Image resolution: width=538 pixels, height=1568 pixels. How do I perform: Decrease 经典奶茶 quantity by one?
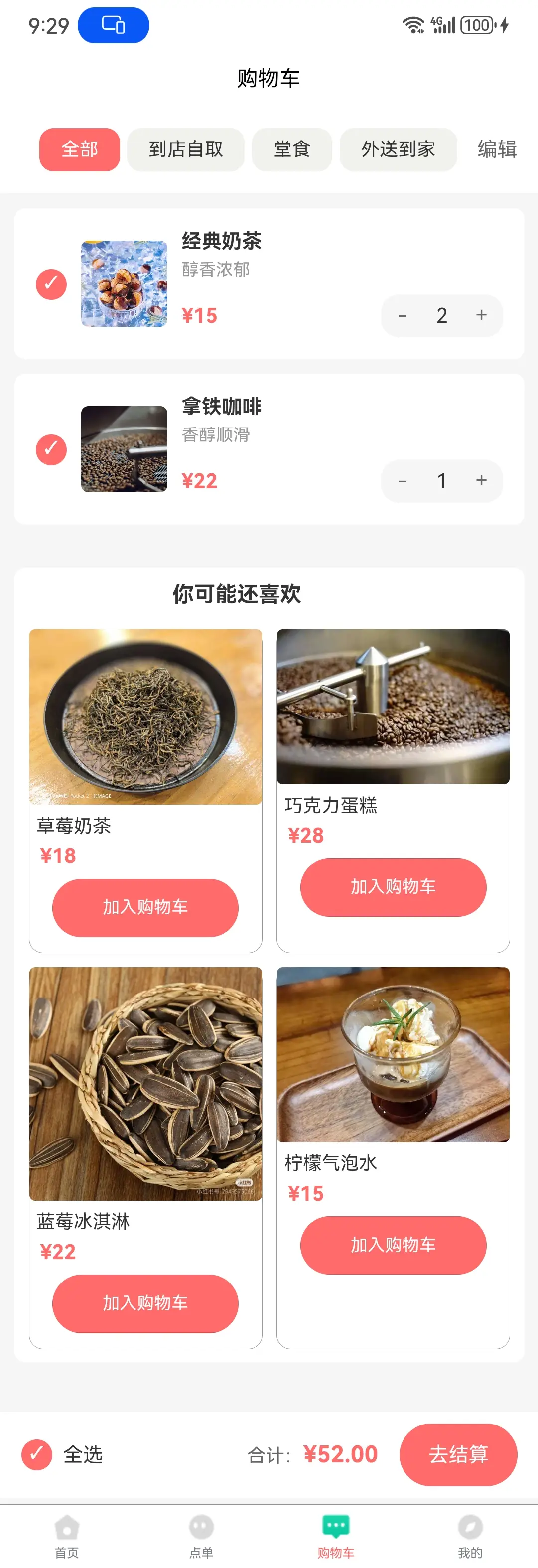tap(403, 315)
